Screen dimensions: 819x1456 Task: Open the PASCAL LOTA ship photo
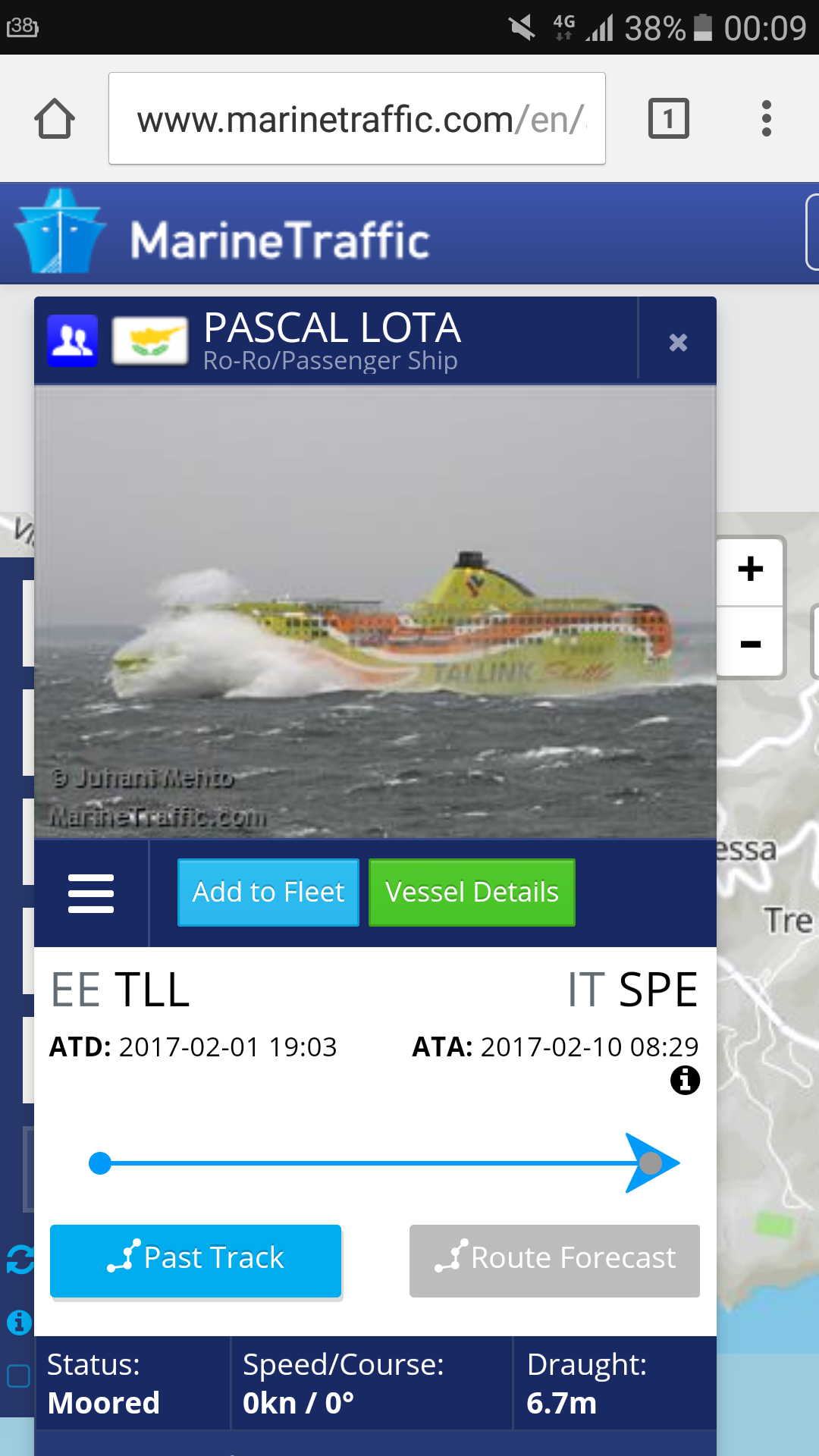[x=375, y=613]
